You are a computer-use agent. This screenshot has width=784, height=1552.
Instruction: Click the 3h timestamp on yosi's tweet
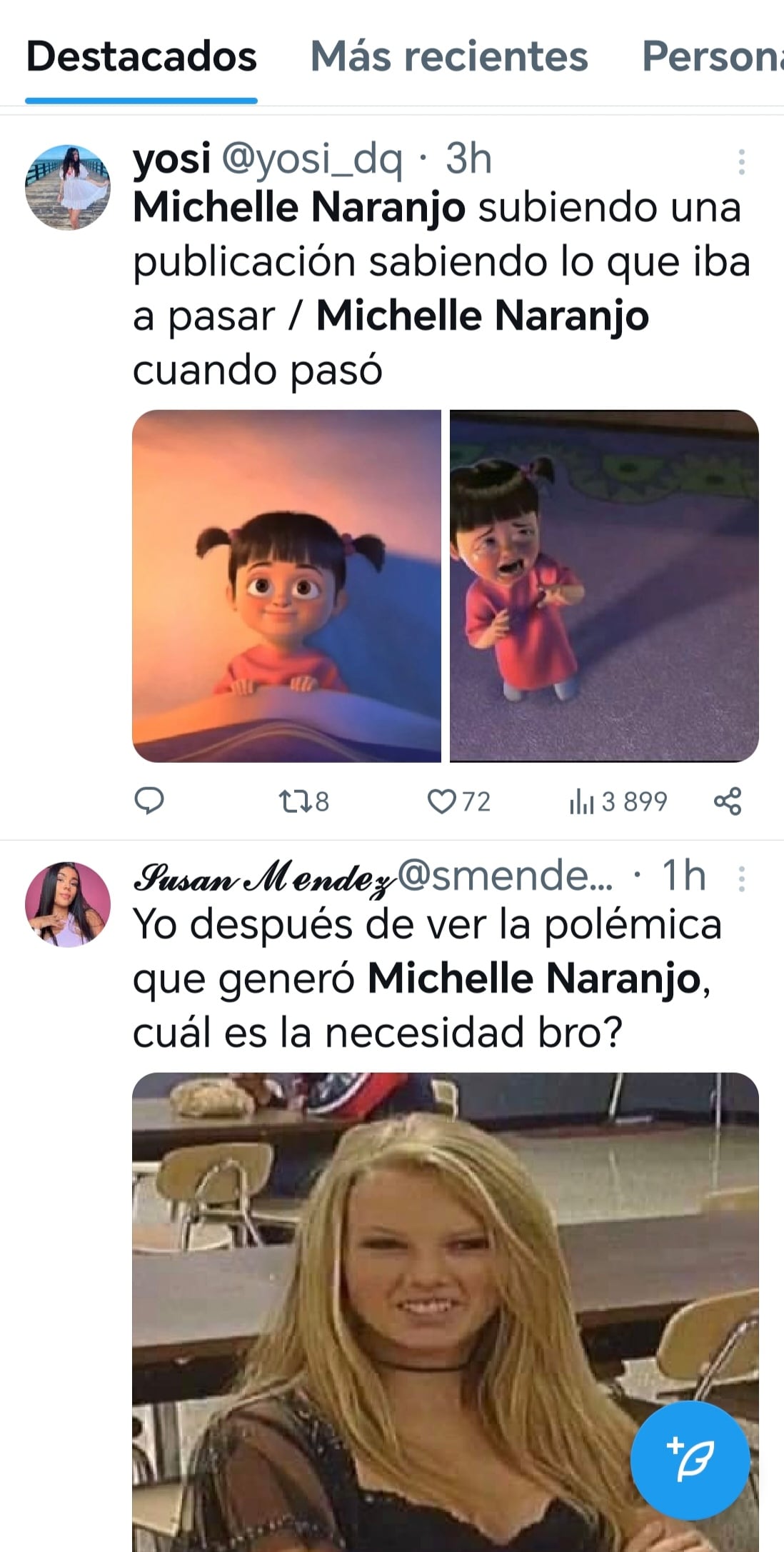(x=471, y=161)
